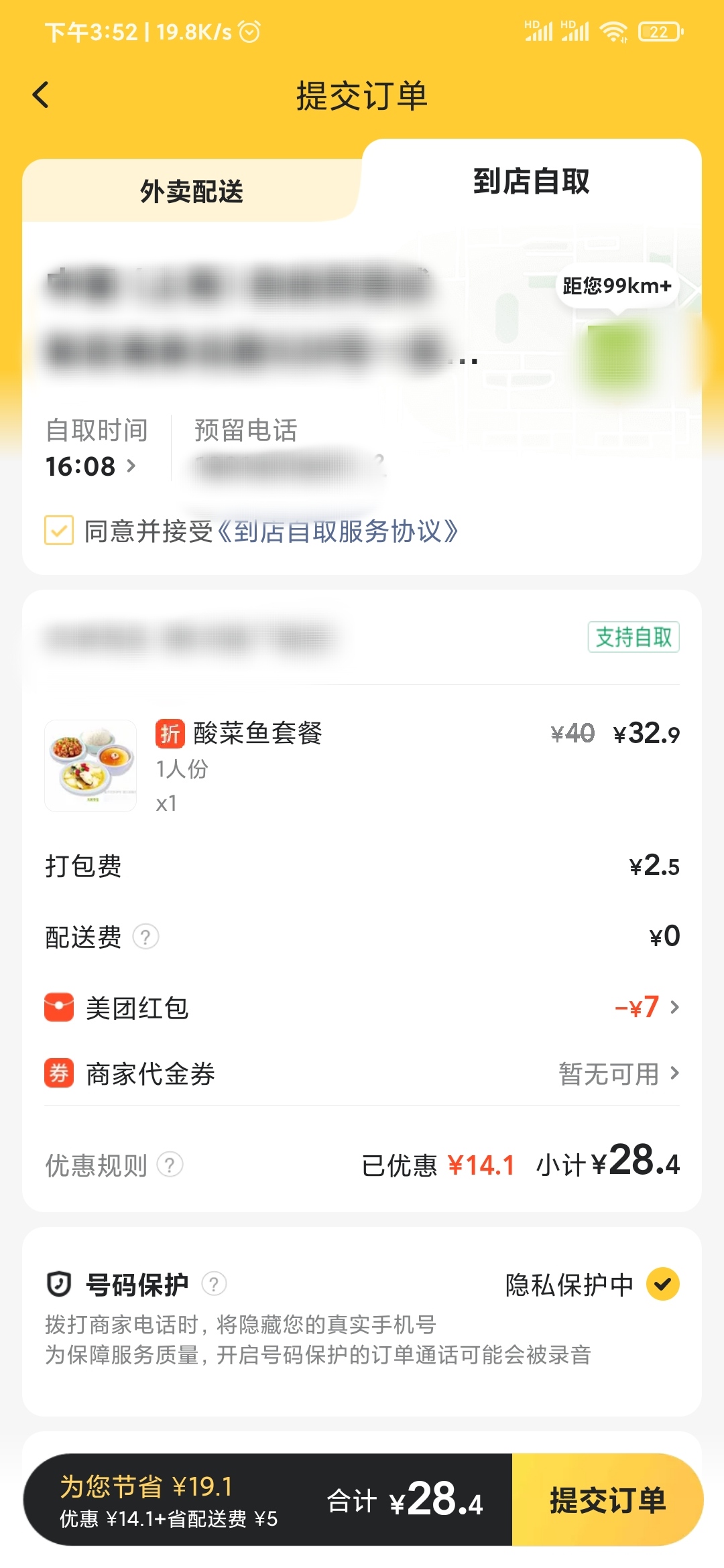This screenshot has width=724, height=1568.
Task: Uncheck the 同意并接受 agreement checkbox
Action: coord(59,531)
